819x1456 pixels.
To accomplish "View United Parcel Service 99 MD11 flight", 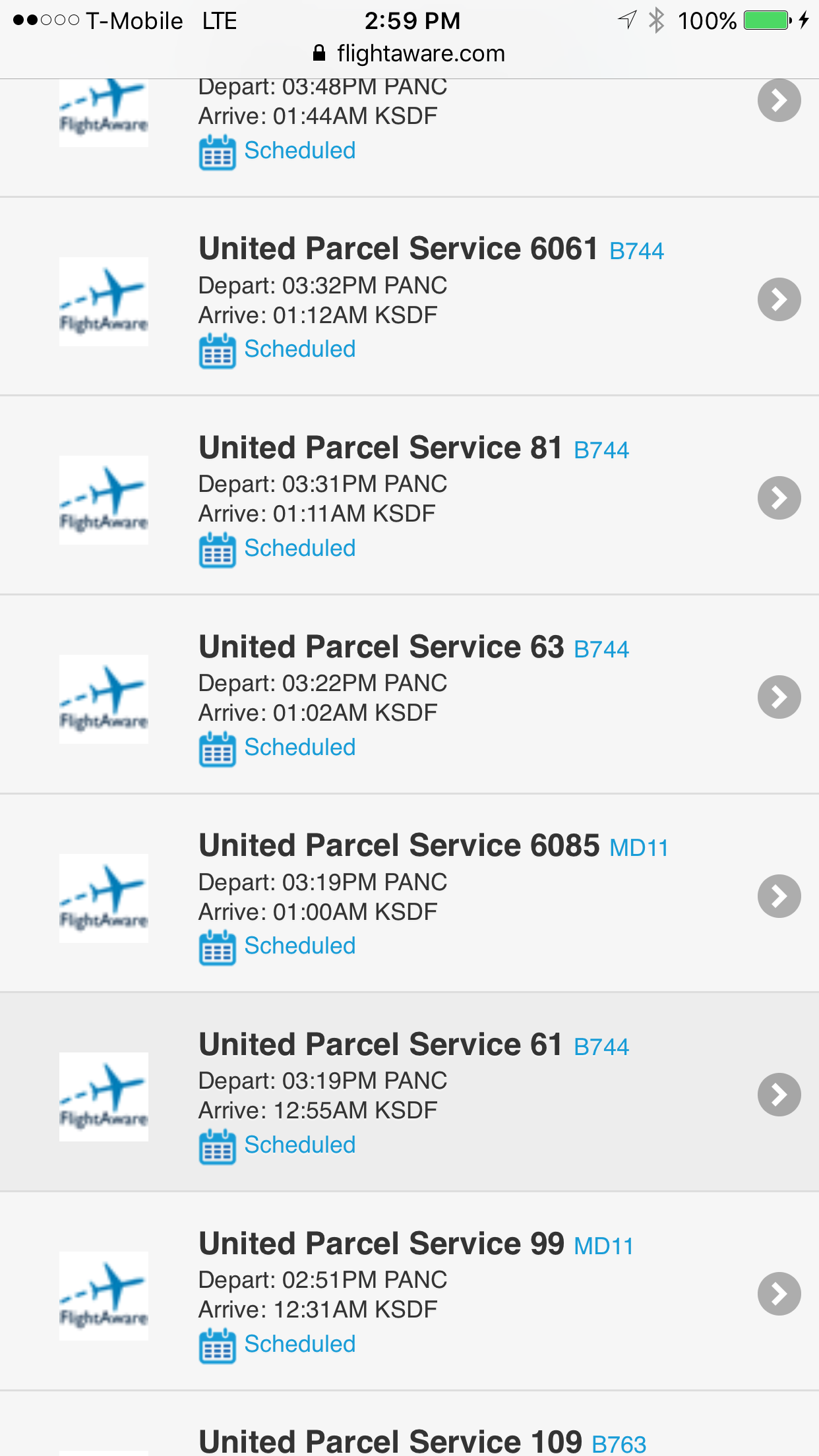I will (409, 1292).
